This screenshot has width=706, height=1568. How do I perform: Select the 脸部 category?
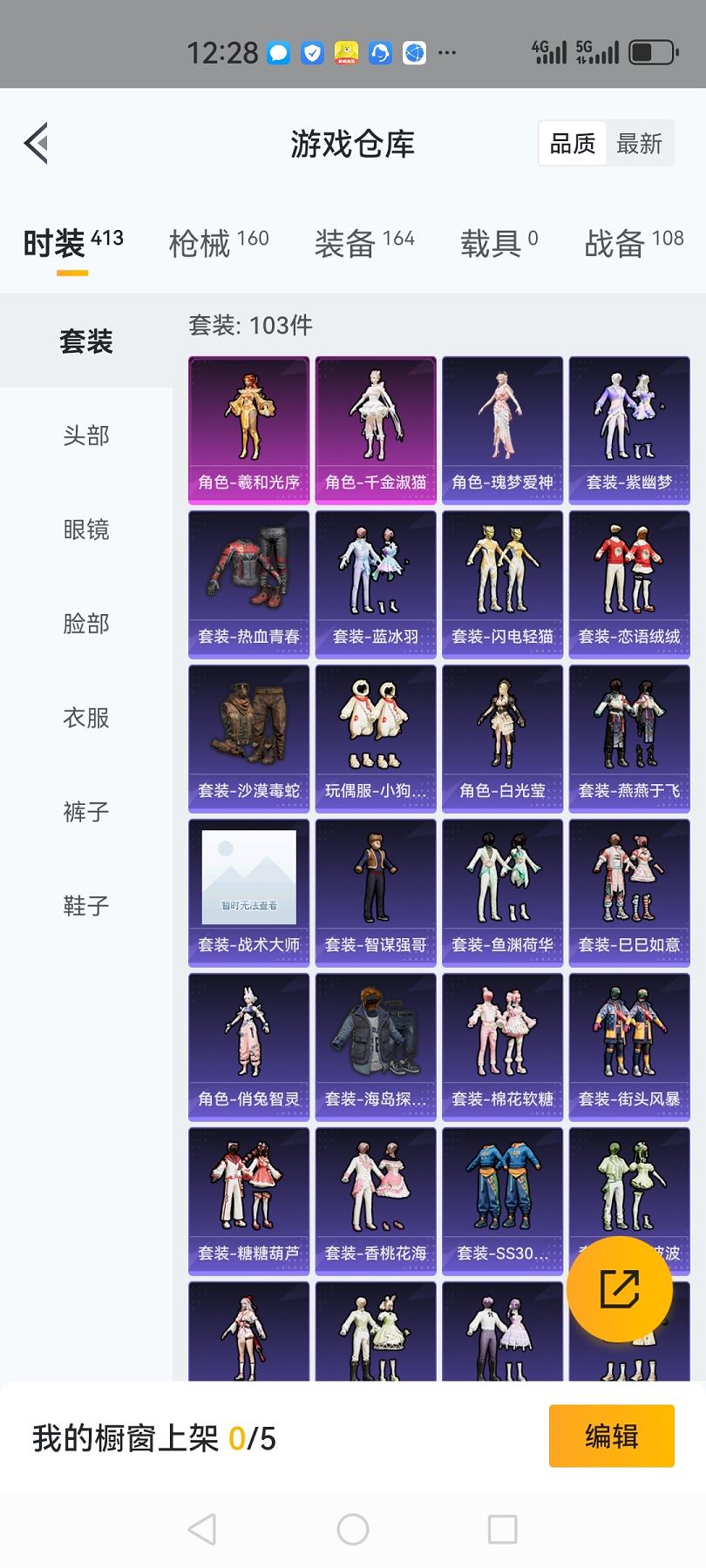click(x=85, y=624)
